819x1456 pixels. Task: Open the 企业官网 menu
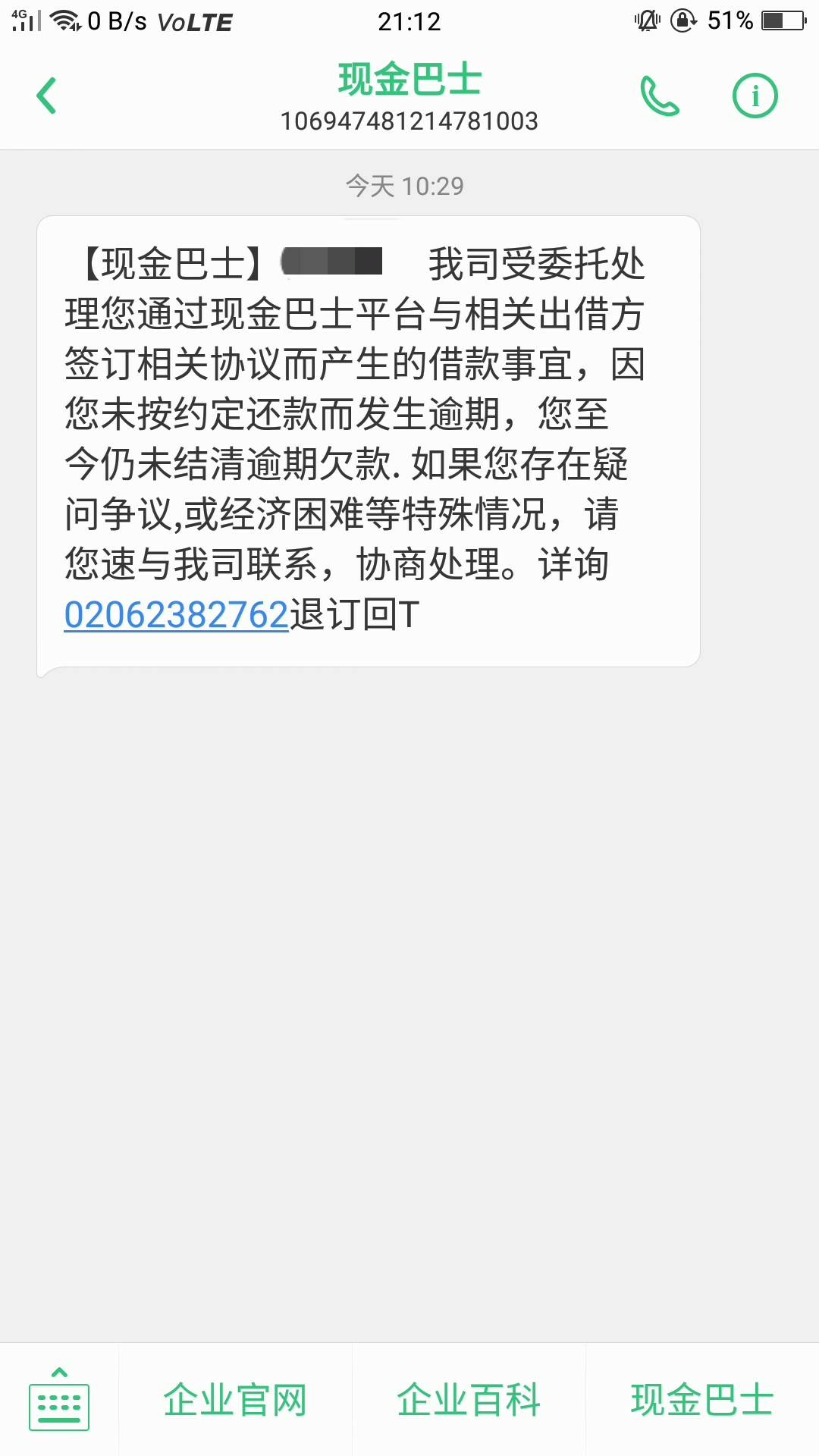click(235, 1400)
